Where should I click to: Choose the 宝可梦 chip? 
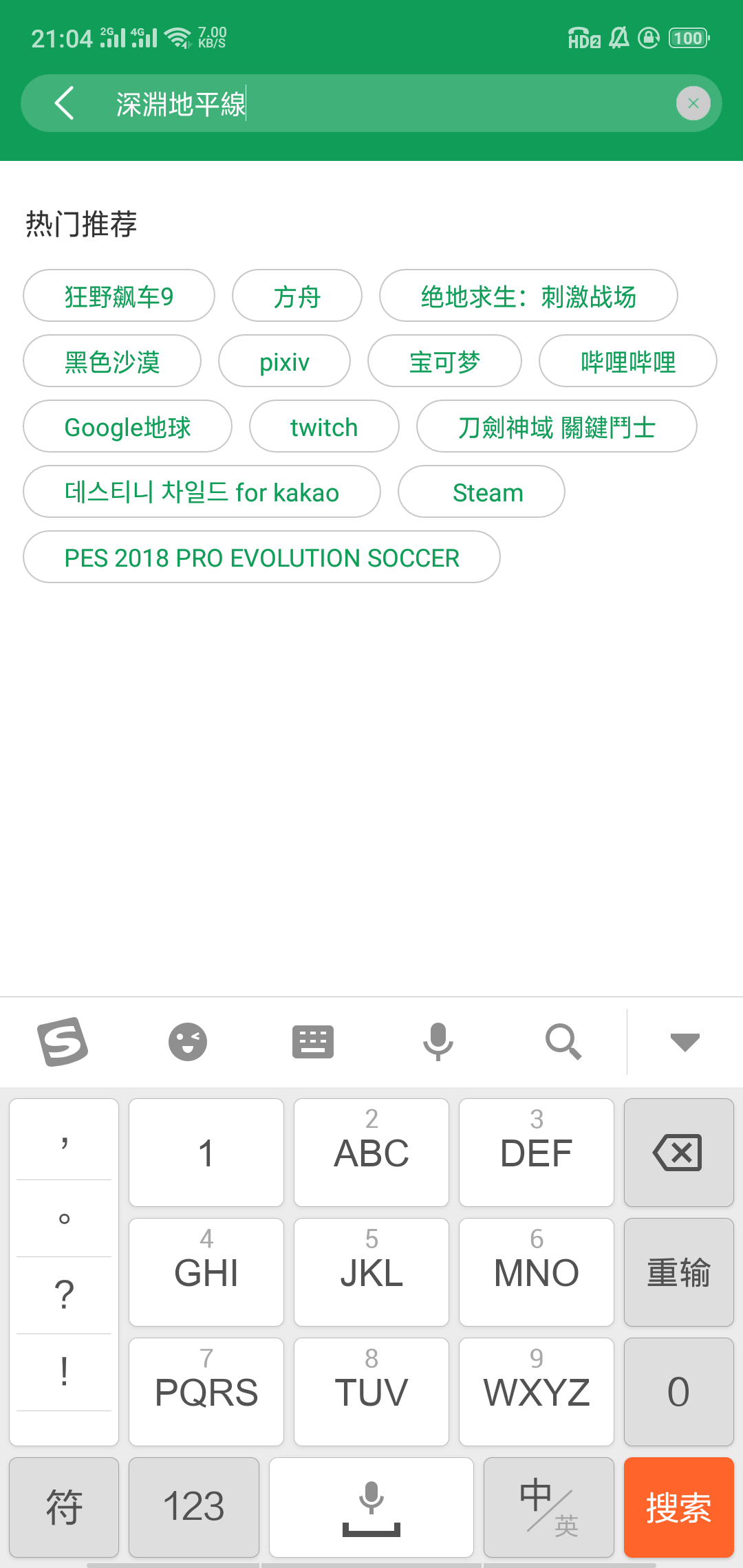pyautogui.click(x=444, y=361)
